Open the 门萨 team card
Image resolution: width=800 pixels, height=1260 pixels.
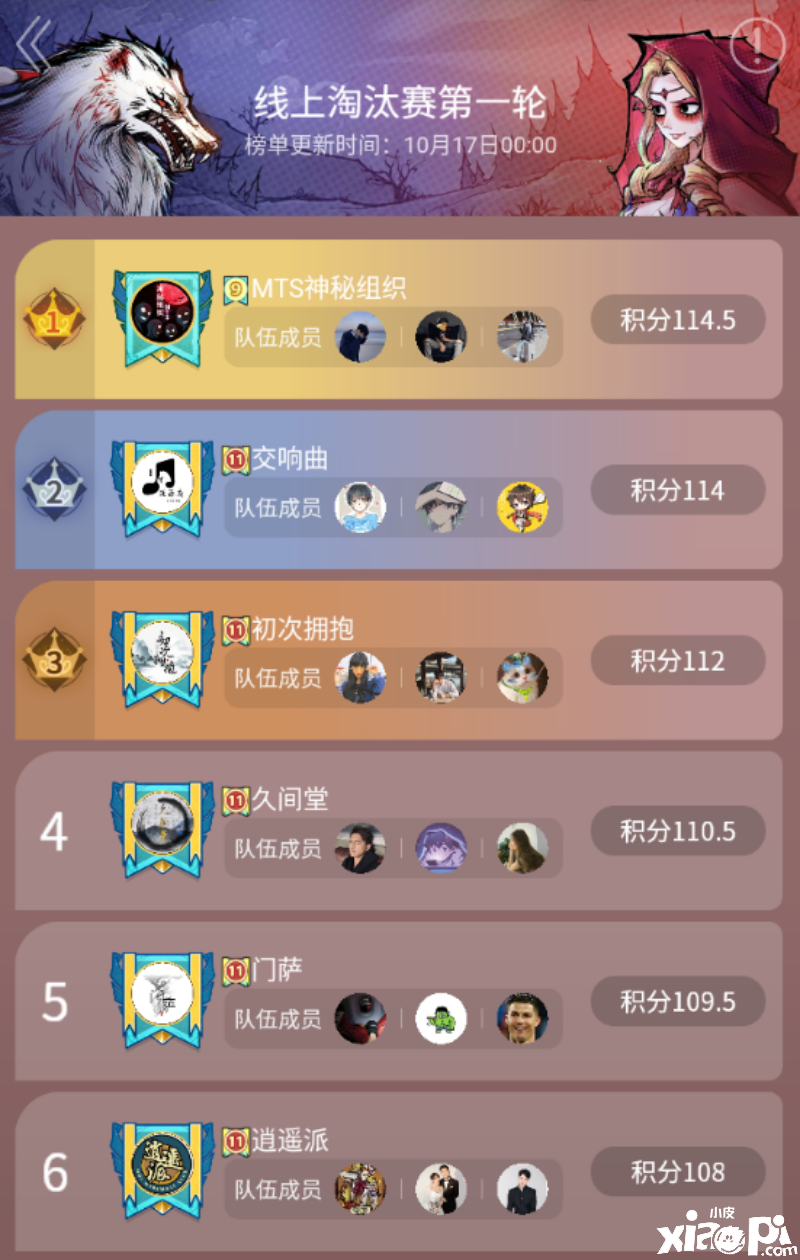[400, 1000]
